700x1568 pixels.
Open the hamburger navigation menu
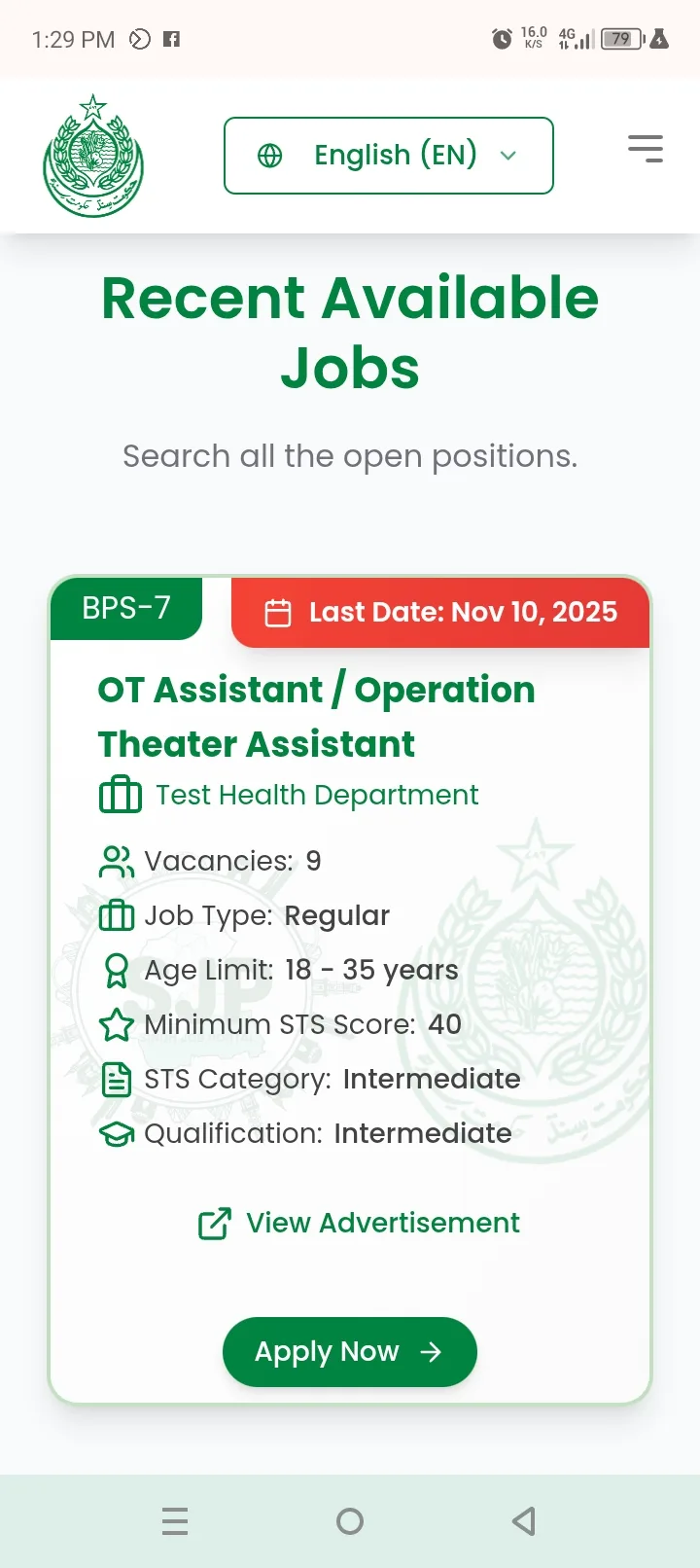click(645, 149)
